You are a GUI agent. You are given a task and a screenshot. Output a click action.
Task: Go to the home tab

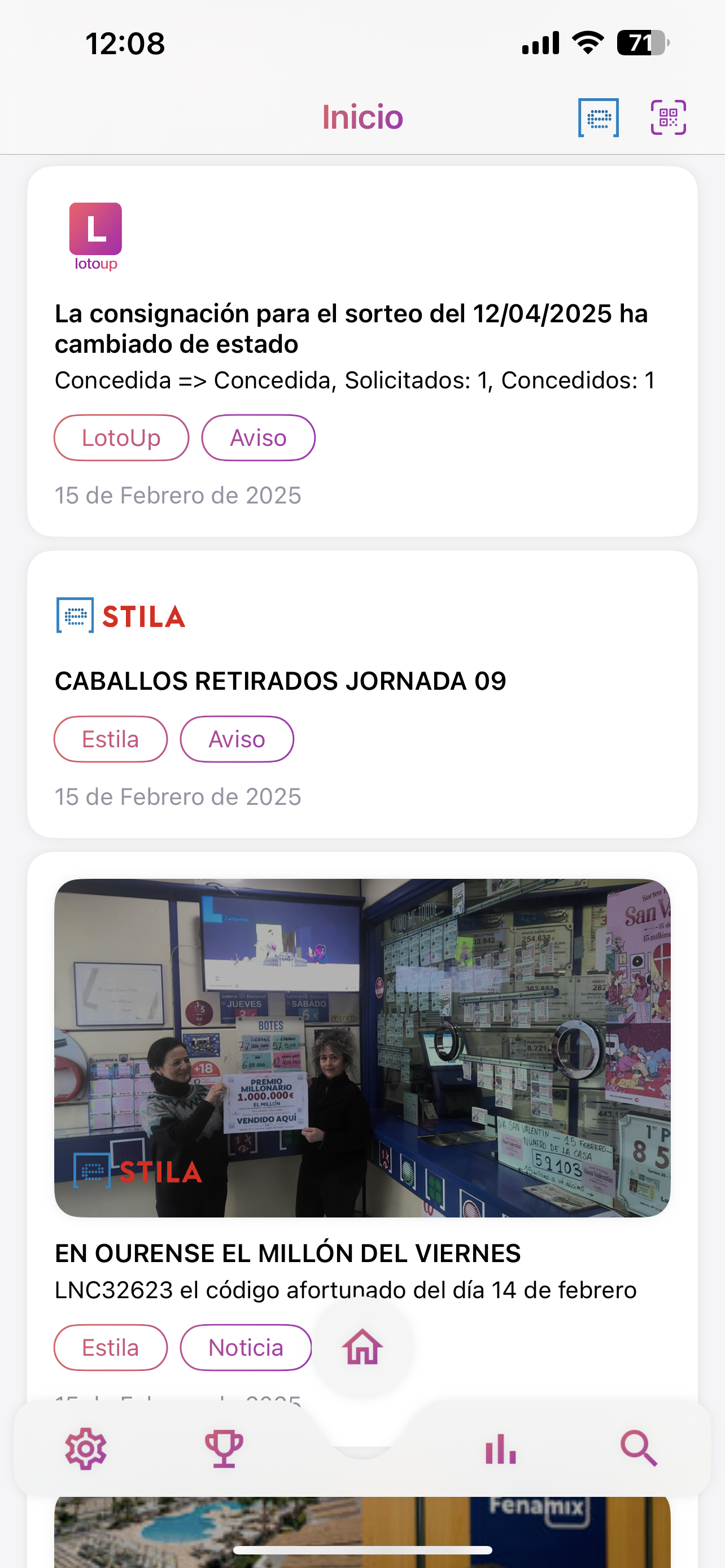(362, 1347)
